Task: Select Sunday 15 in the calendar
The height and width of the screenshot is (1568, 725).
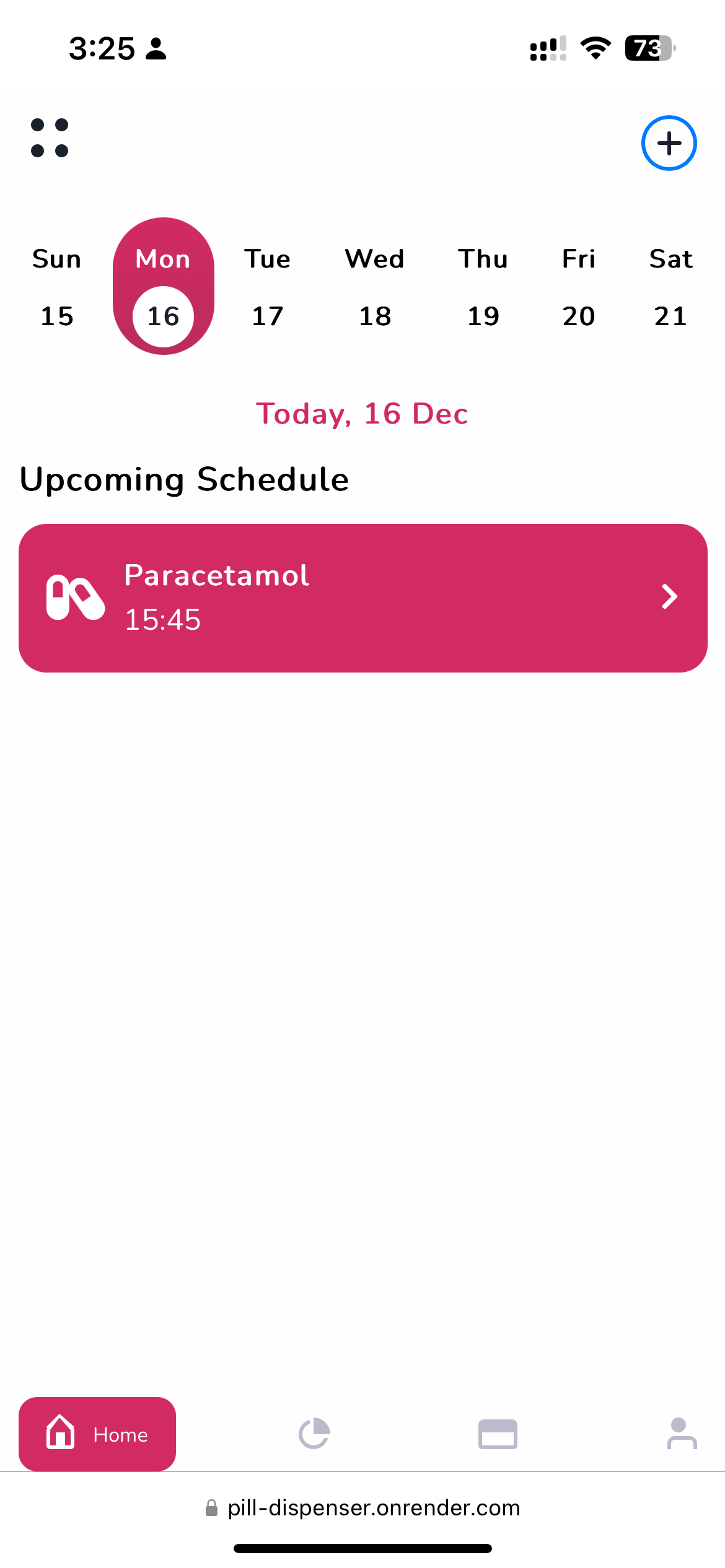Action: (x=56, y=287)
